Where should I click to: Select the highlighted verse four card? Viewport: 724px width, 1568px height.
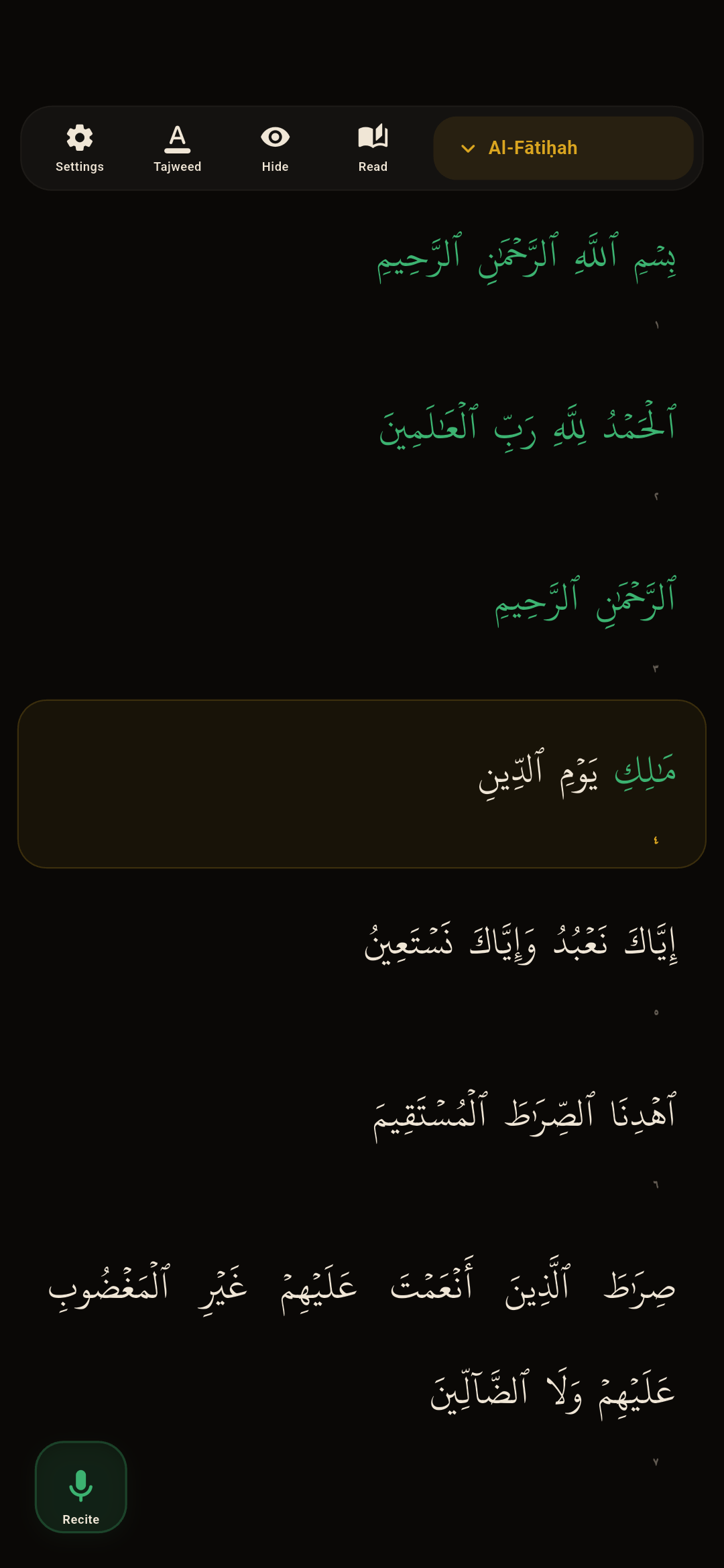pos(362,784)
